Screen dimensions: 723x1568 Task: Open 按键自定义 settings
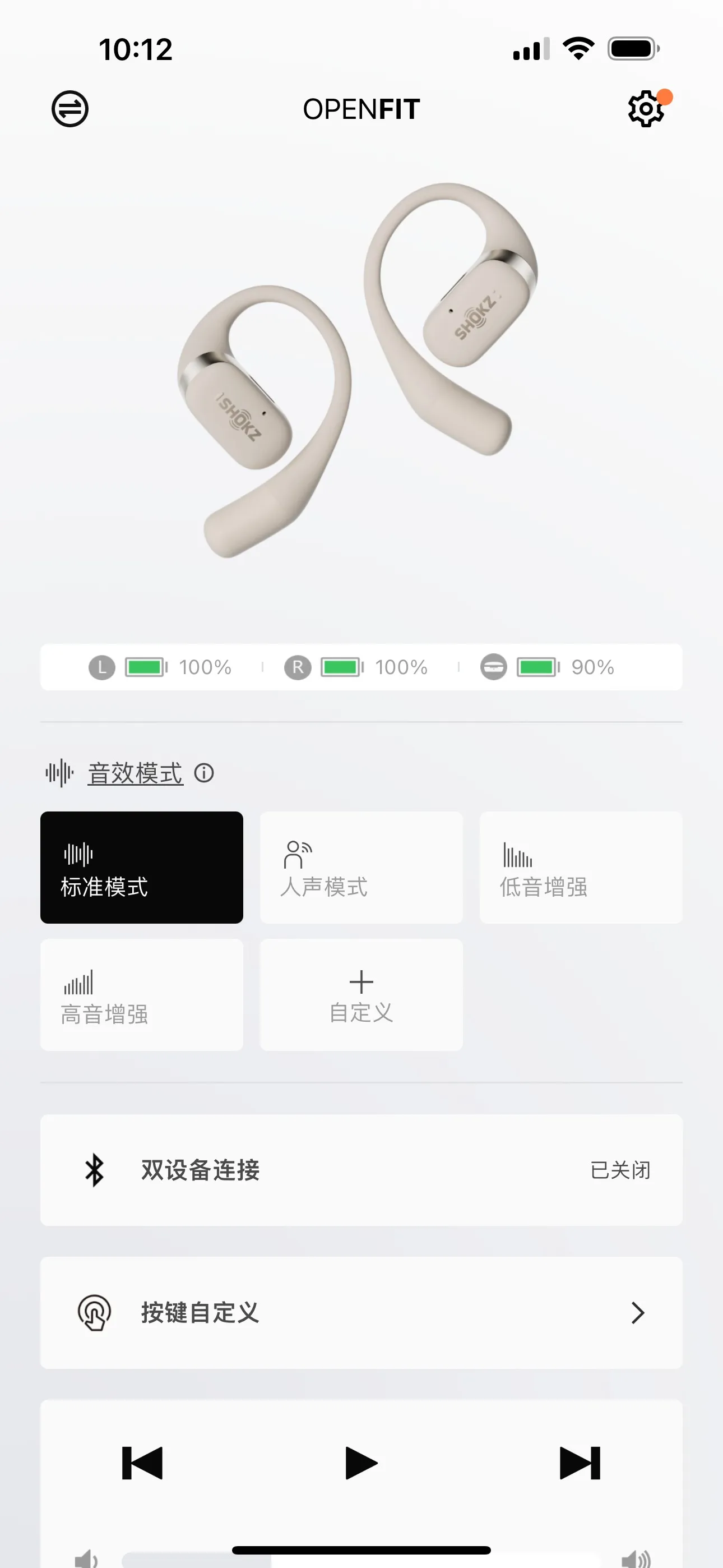pyautogui.click(x=361, y=1313)
